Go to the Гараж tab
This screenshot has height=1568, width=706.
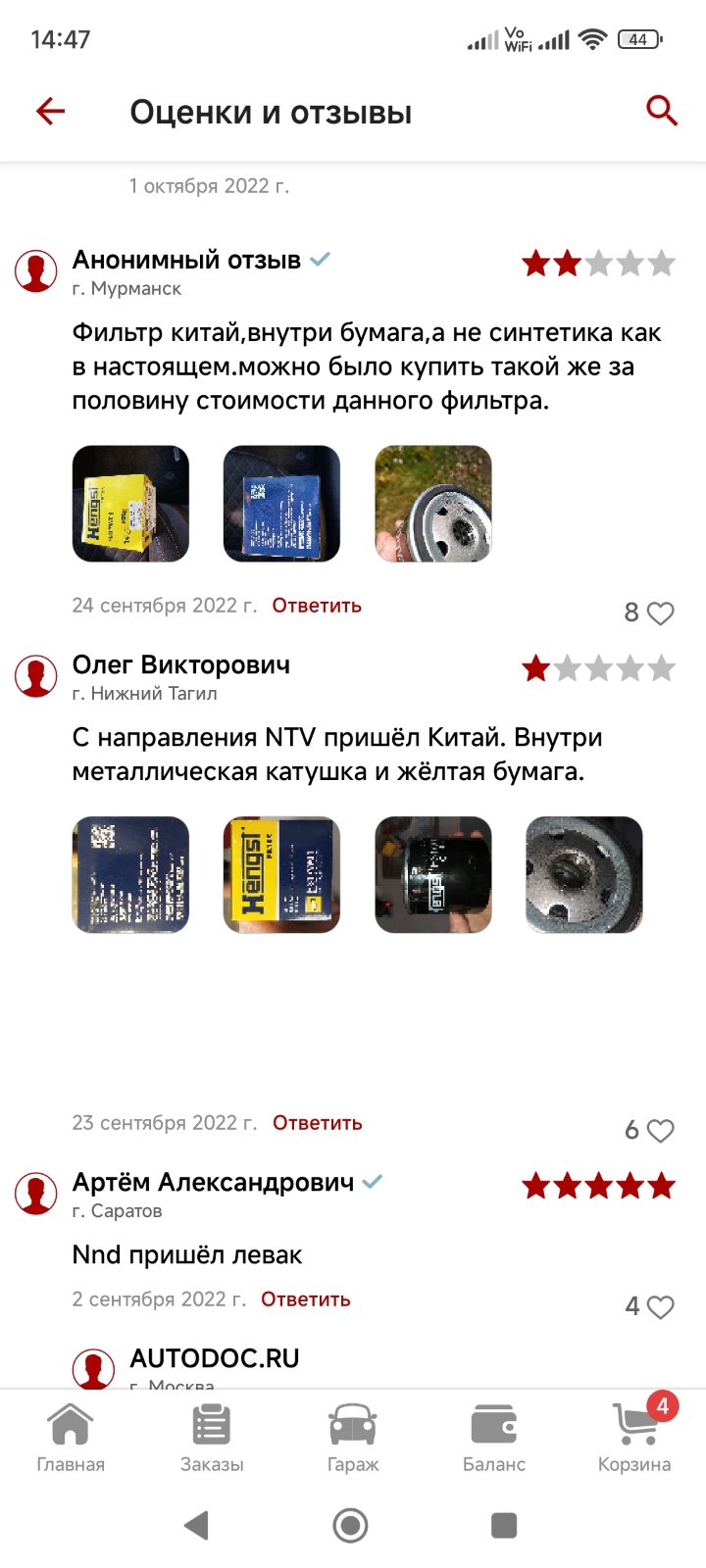(x=353, y=1438)
